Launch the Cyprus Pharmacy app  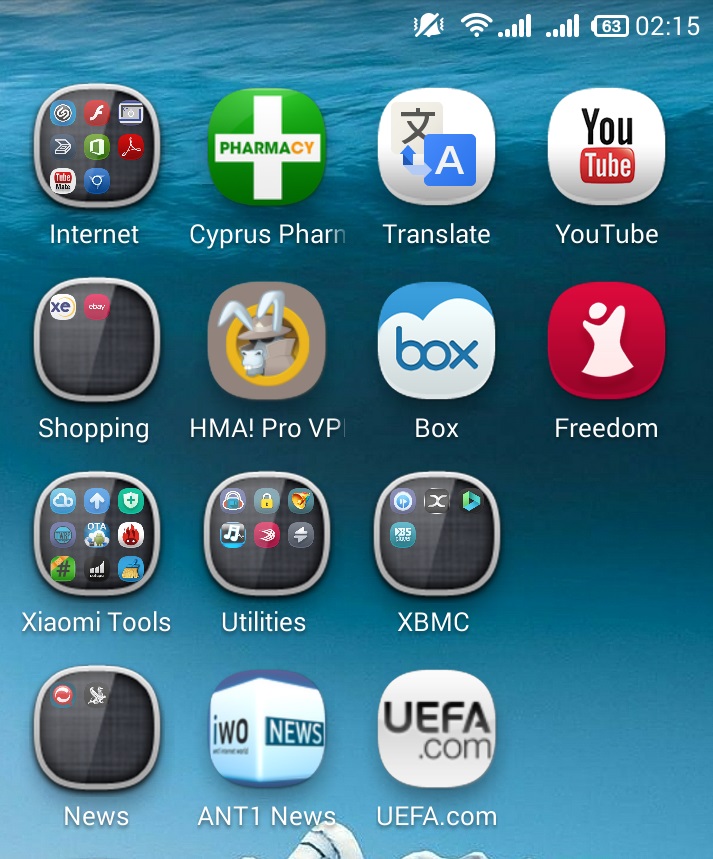267,147
